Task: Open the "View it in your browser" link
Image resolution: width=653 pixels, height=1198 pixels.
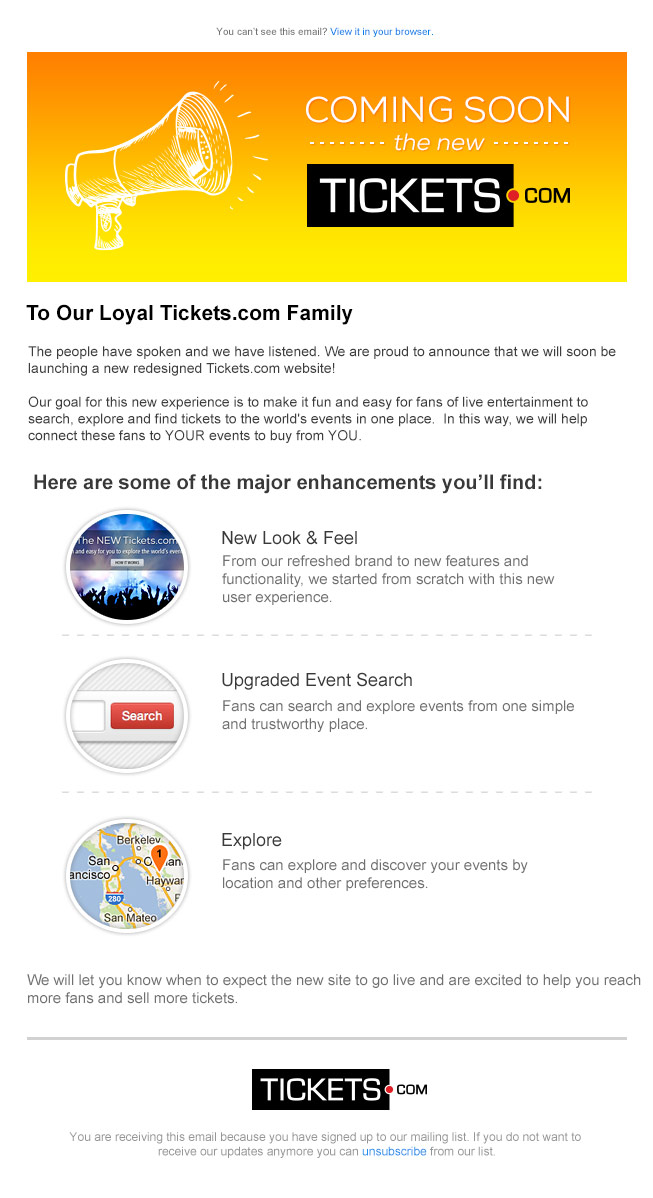Action: 380,31
